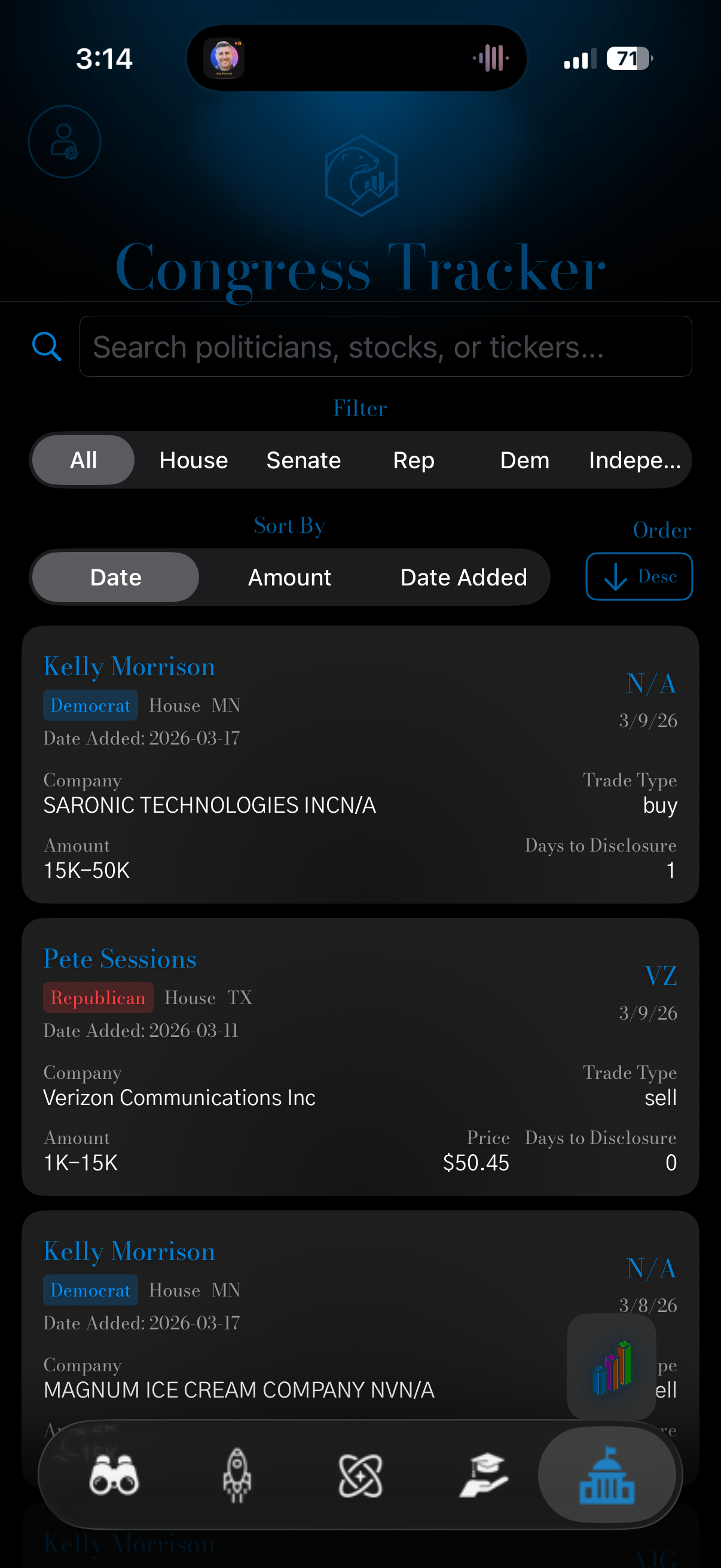Image resolution: width=721 pixels, height=1568 pixels.
Task: Switch to the rocket tab
Action: click(x=237, y=1475)
